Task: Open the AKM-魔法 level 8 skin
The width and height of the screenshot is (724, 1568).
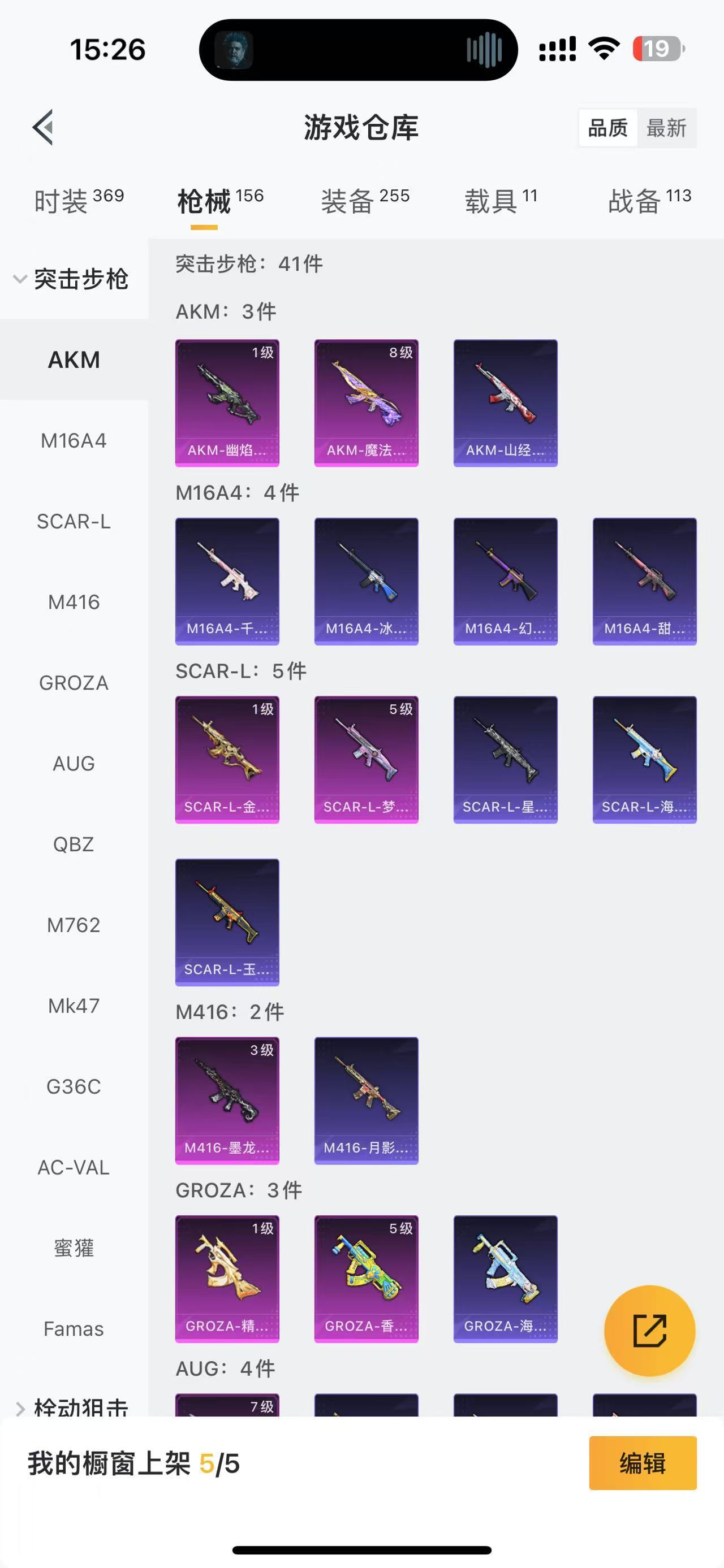Action: [366, 402]
